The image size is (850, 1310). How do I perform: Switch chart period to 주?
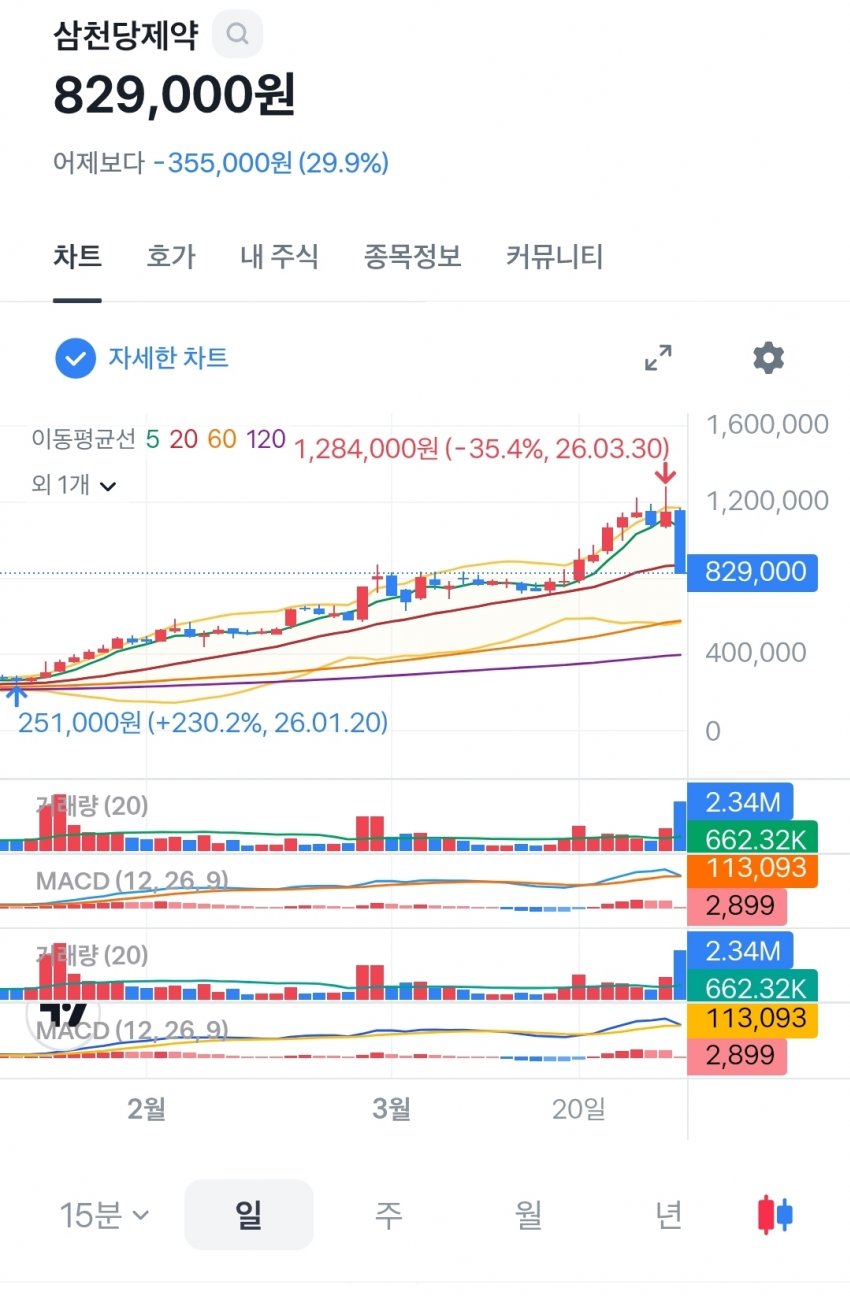388,1215
